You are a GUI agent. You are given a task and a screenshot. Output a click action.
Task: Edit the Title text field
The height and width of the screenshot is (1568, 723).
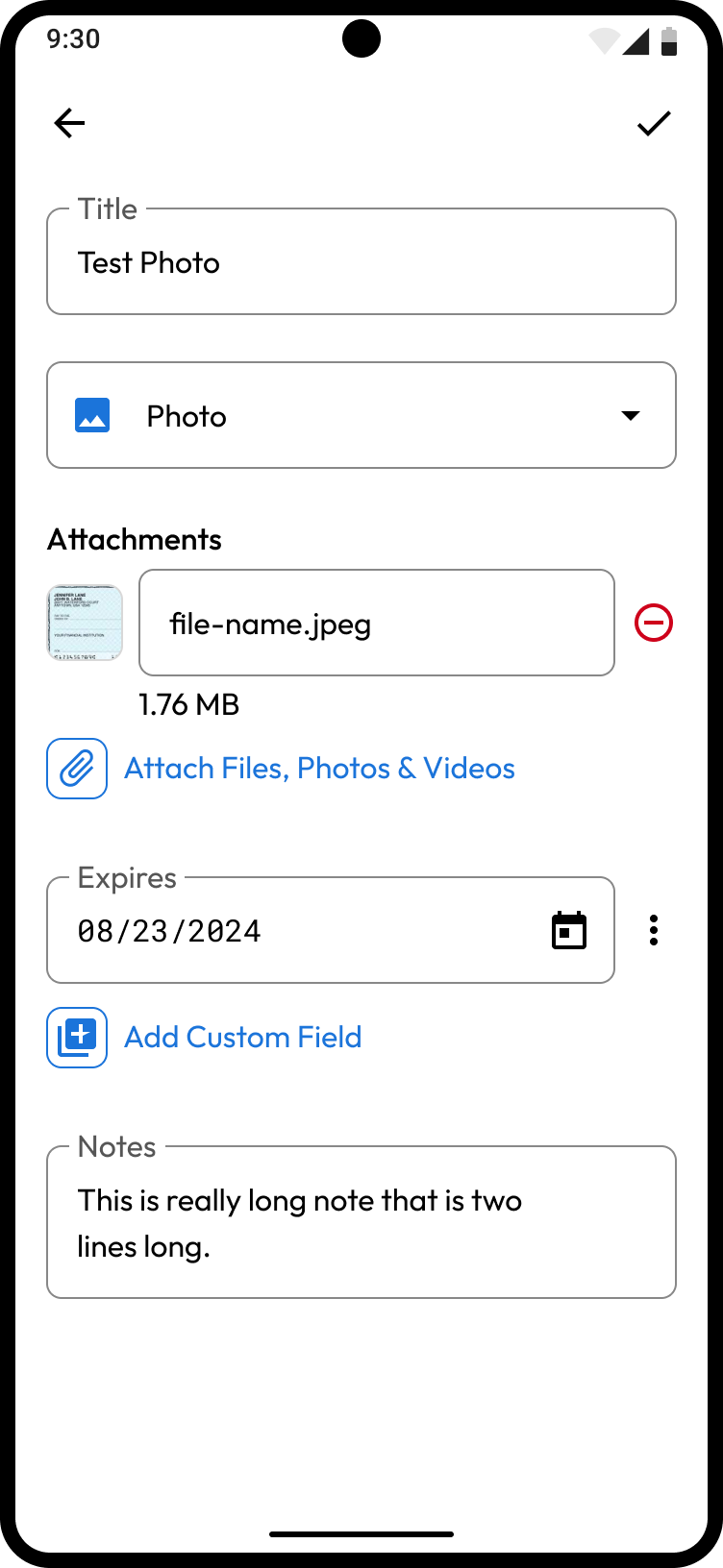[361, 261]
